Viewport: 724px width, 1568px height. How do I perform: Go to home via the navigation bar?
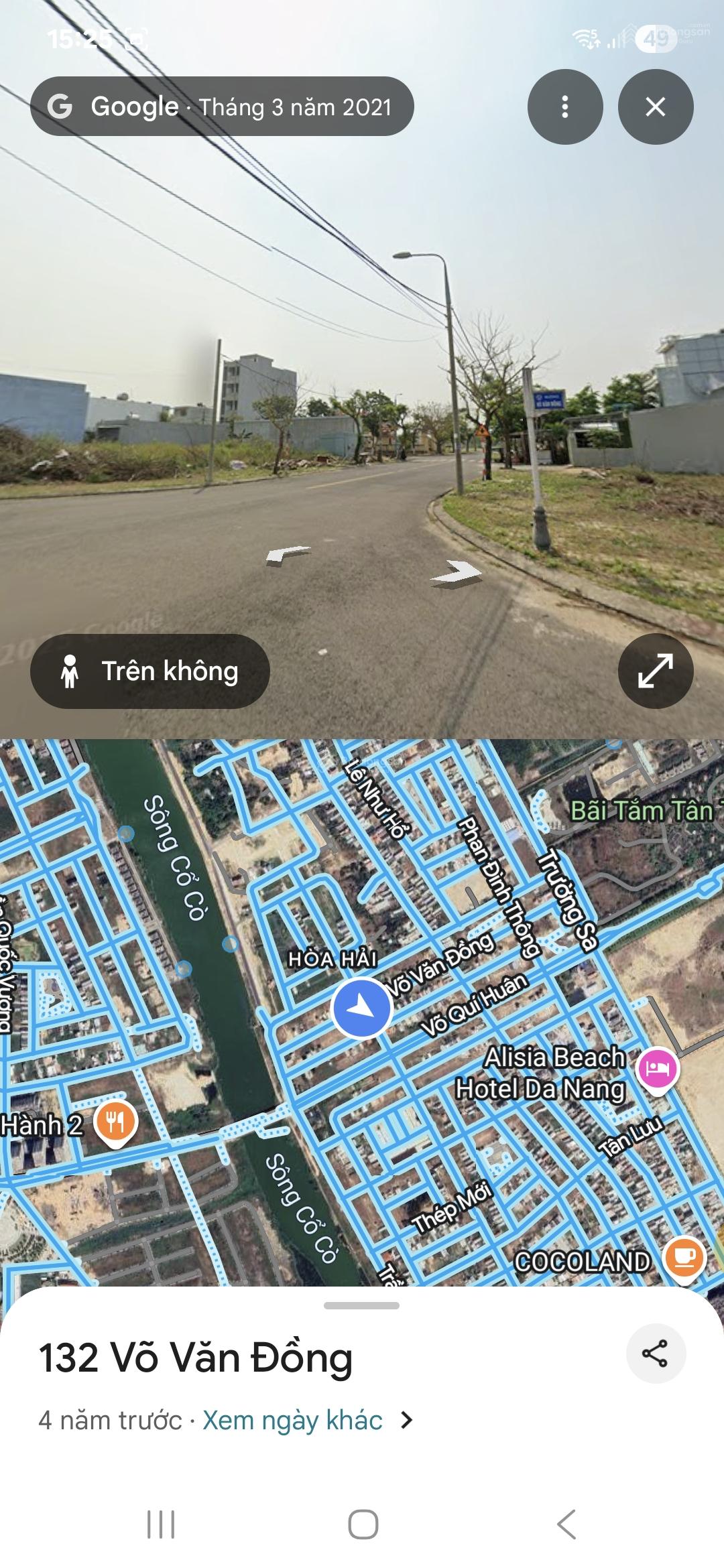coord(363,1524)
